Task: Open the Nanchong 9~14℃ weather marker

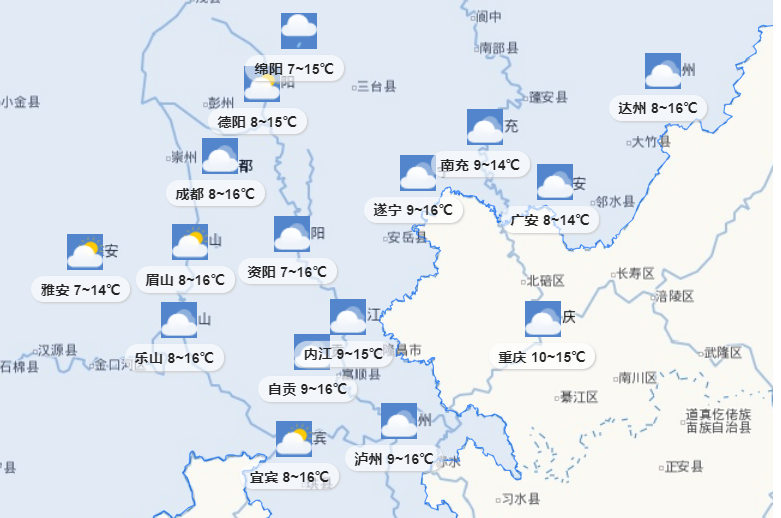Action: click(480, 164)
